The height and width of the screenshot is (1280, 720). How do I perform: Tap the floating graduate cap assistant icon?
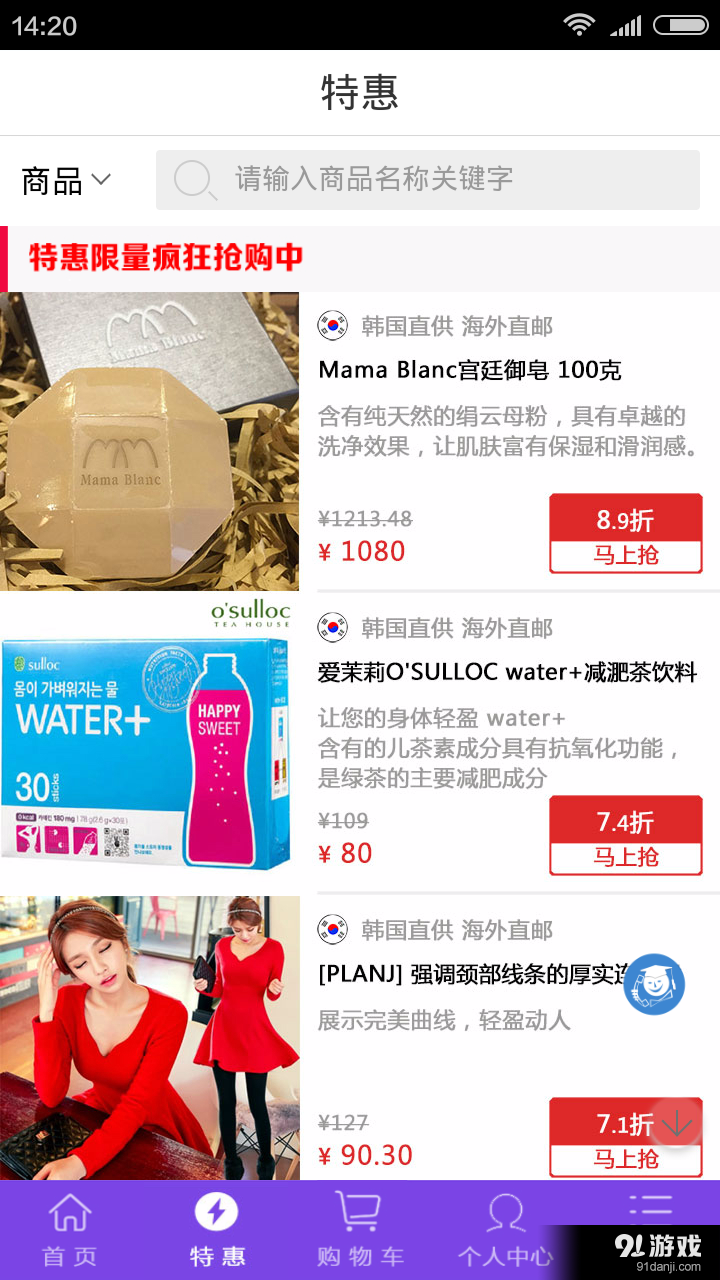(654, 984)
